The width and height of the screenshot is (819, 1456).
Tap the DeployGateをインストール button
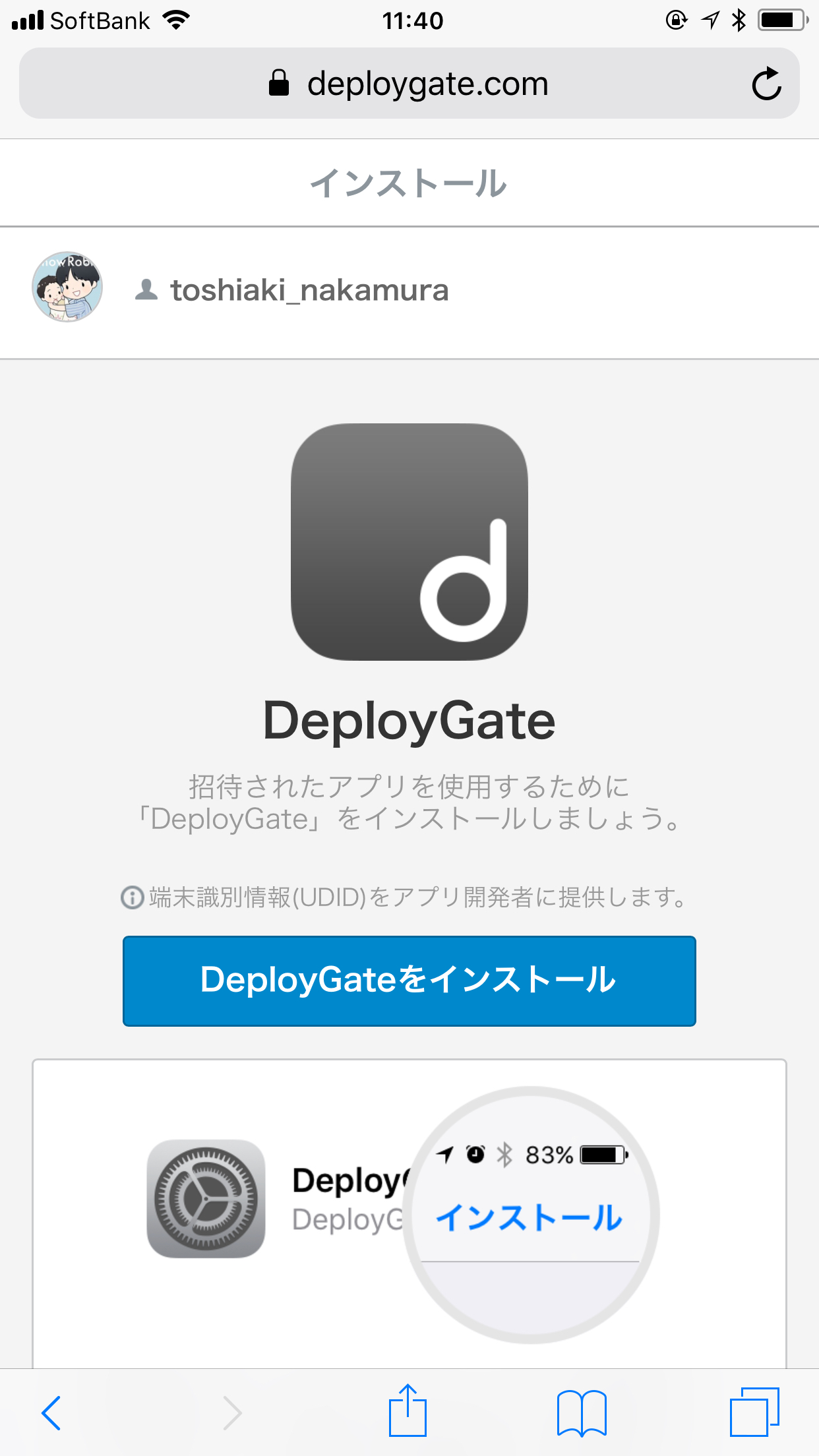click(x=409, y=981)
